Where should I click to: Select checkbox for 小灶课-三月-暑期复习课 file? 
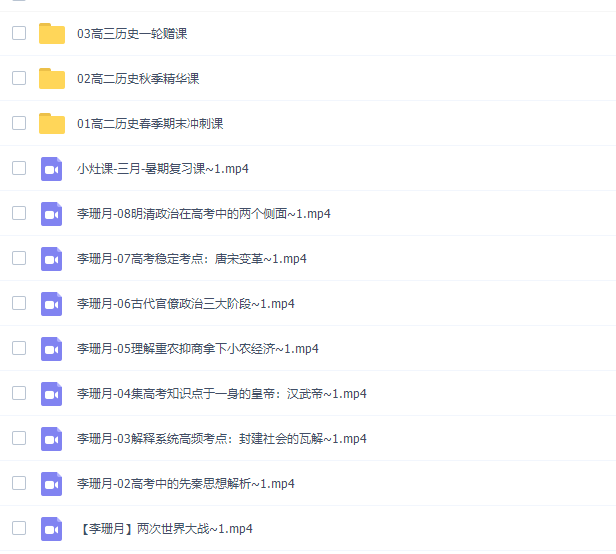(19, 168)
